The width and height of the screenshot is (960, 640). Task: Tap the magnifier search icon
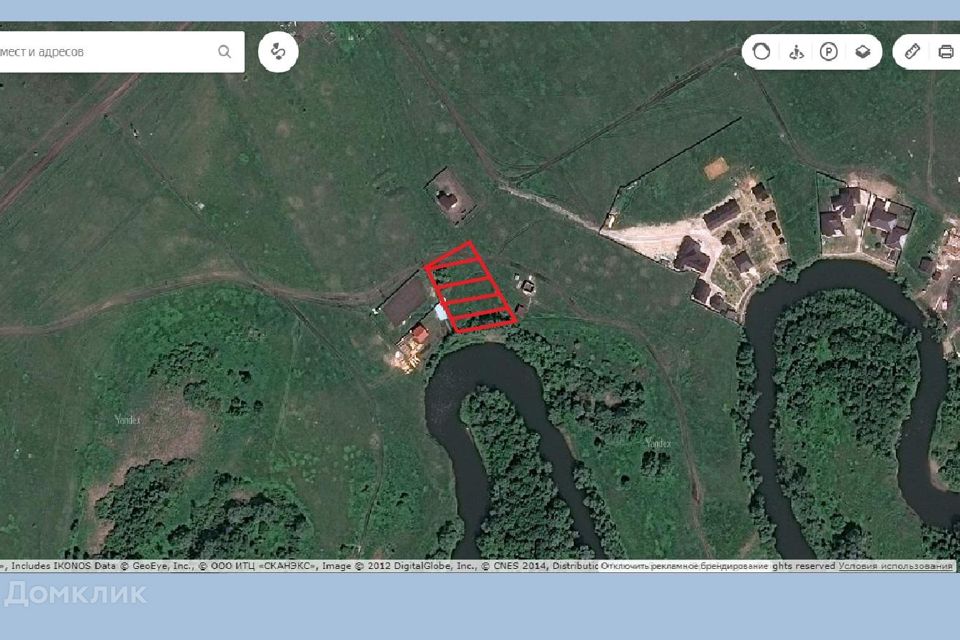225,51
